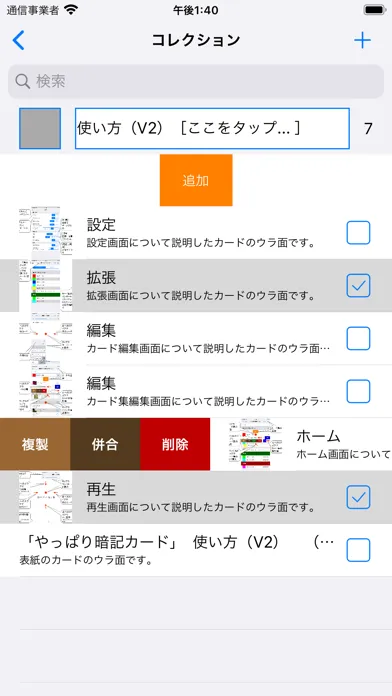Tap the gray cover image square
Viewport: 392px width, 696px height.
(x=40, y=128)
